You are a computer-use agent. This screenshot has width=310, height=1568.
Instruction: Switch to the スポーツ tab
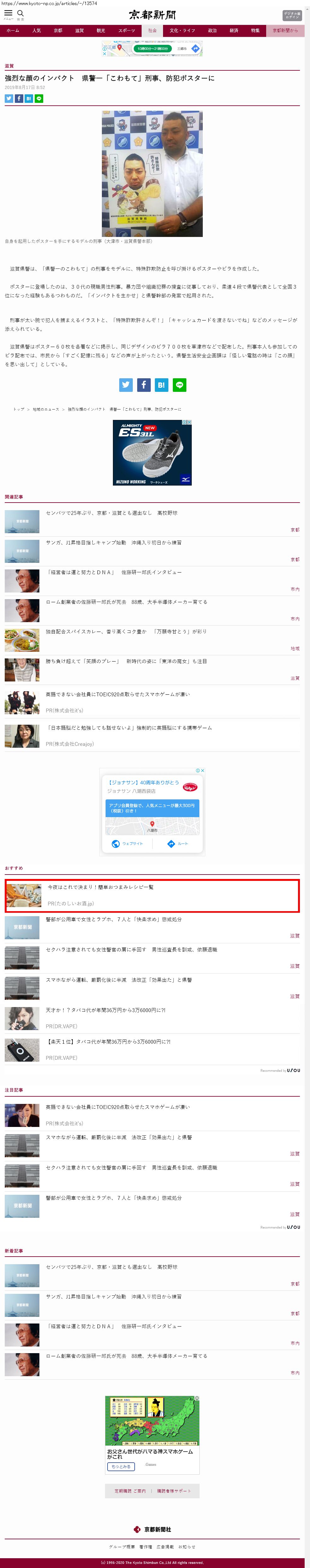[126, 30]
